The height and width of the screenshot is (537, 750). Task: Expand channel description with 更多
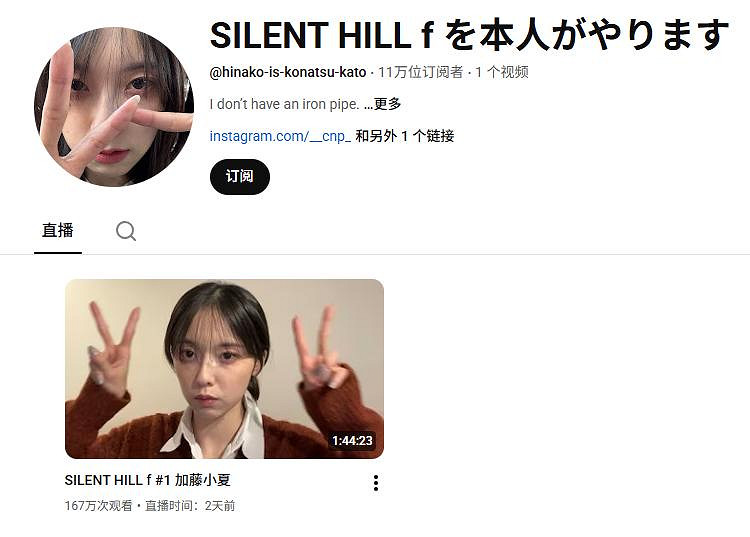pyautogui.click(x=388, y=104)
